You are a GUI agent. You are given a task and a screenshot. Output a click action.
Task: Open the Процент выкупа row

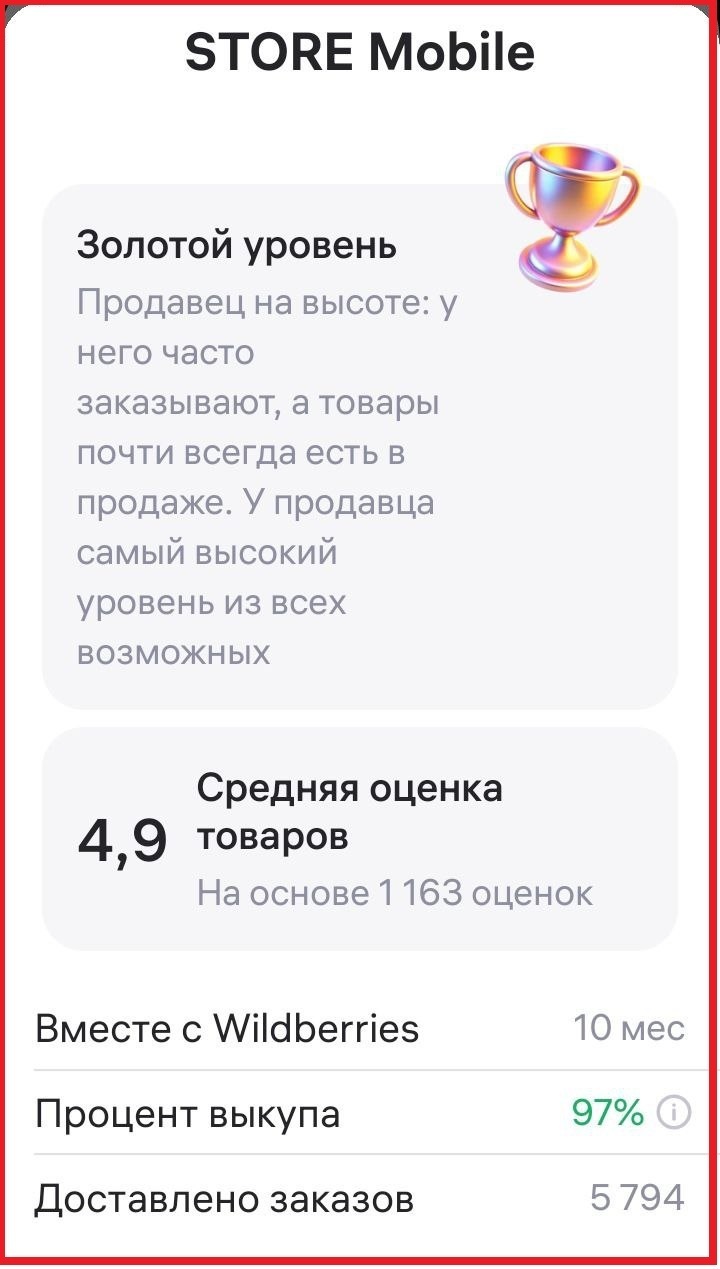coord(360,1111)
